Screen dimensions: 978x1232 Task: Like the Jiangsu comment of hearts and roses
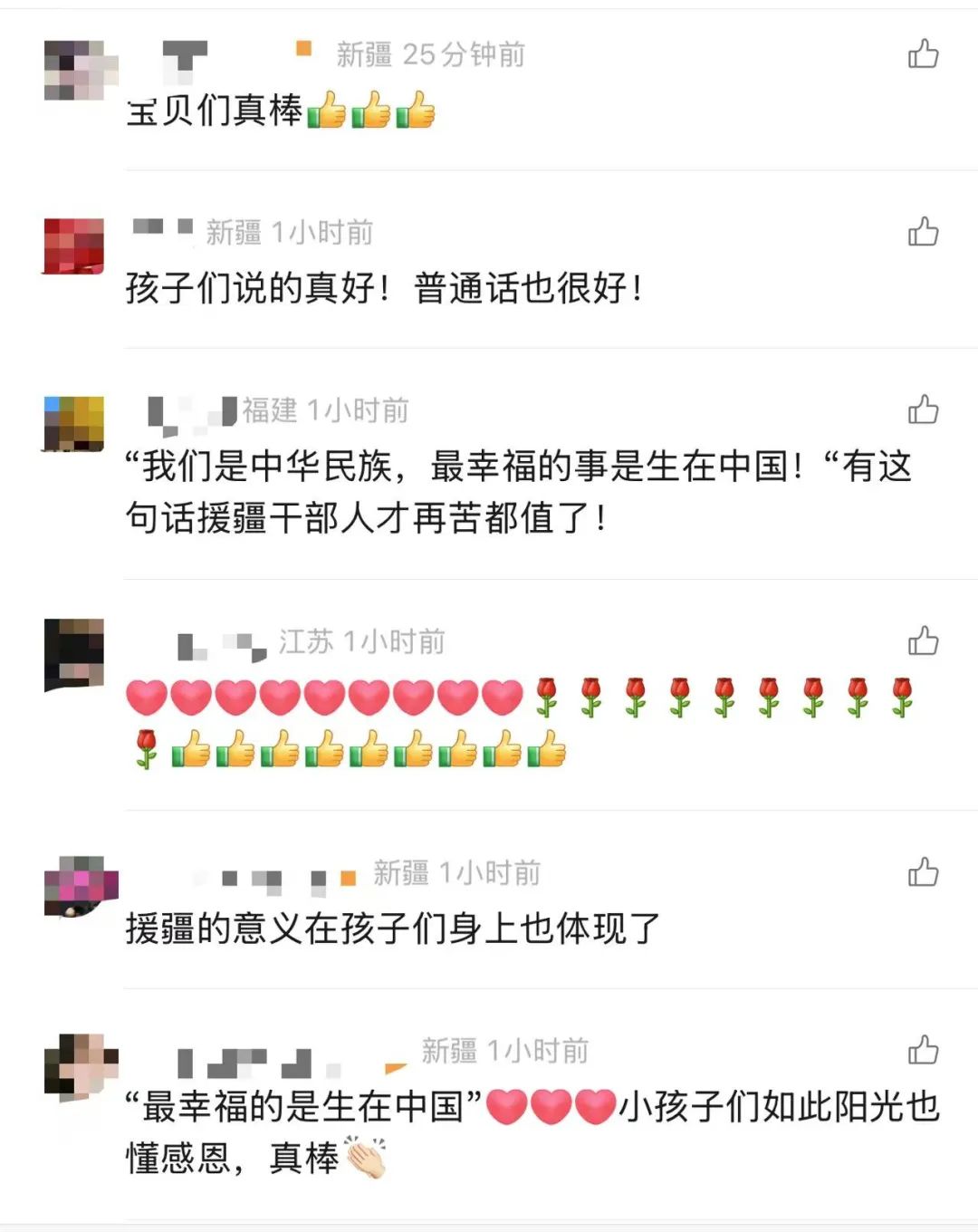(x=923, y=641)
